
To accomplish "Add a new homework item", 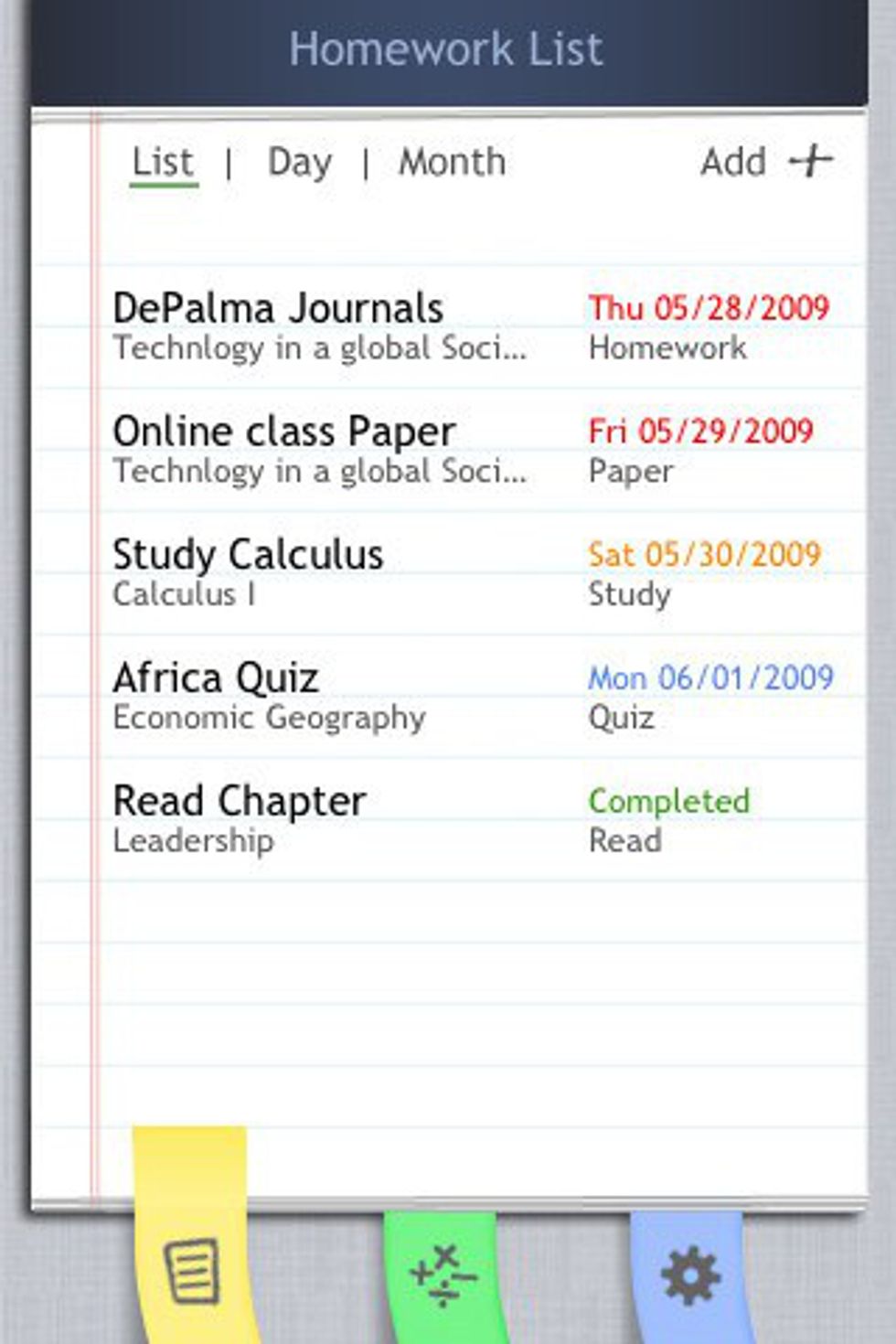I will [x=766, y=163].
